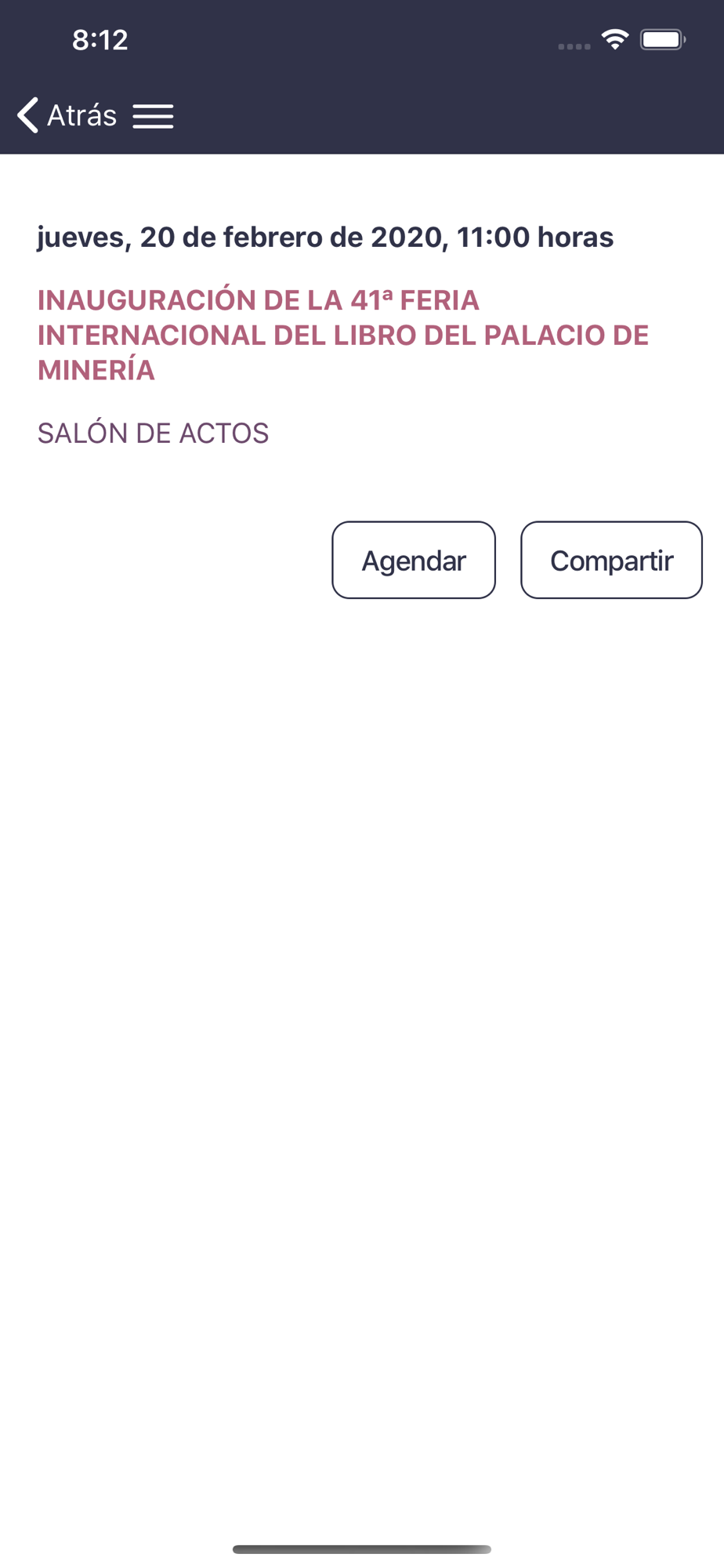724x1568 pixels.
Task: Share the event with Compartir
Action: pos(611,560)
